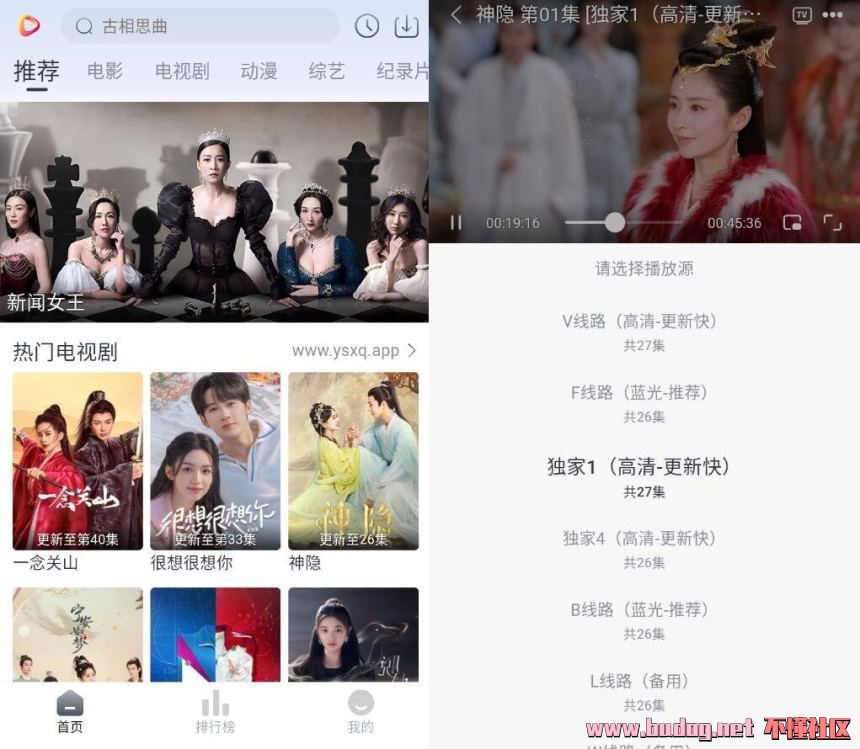Pause the playing video
Image resolution: width=860 pixels, height=749 pixels.
[x=455, y=223]
